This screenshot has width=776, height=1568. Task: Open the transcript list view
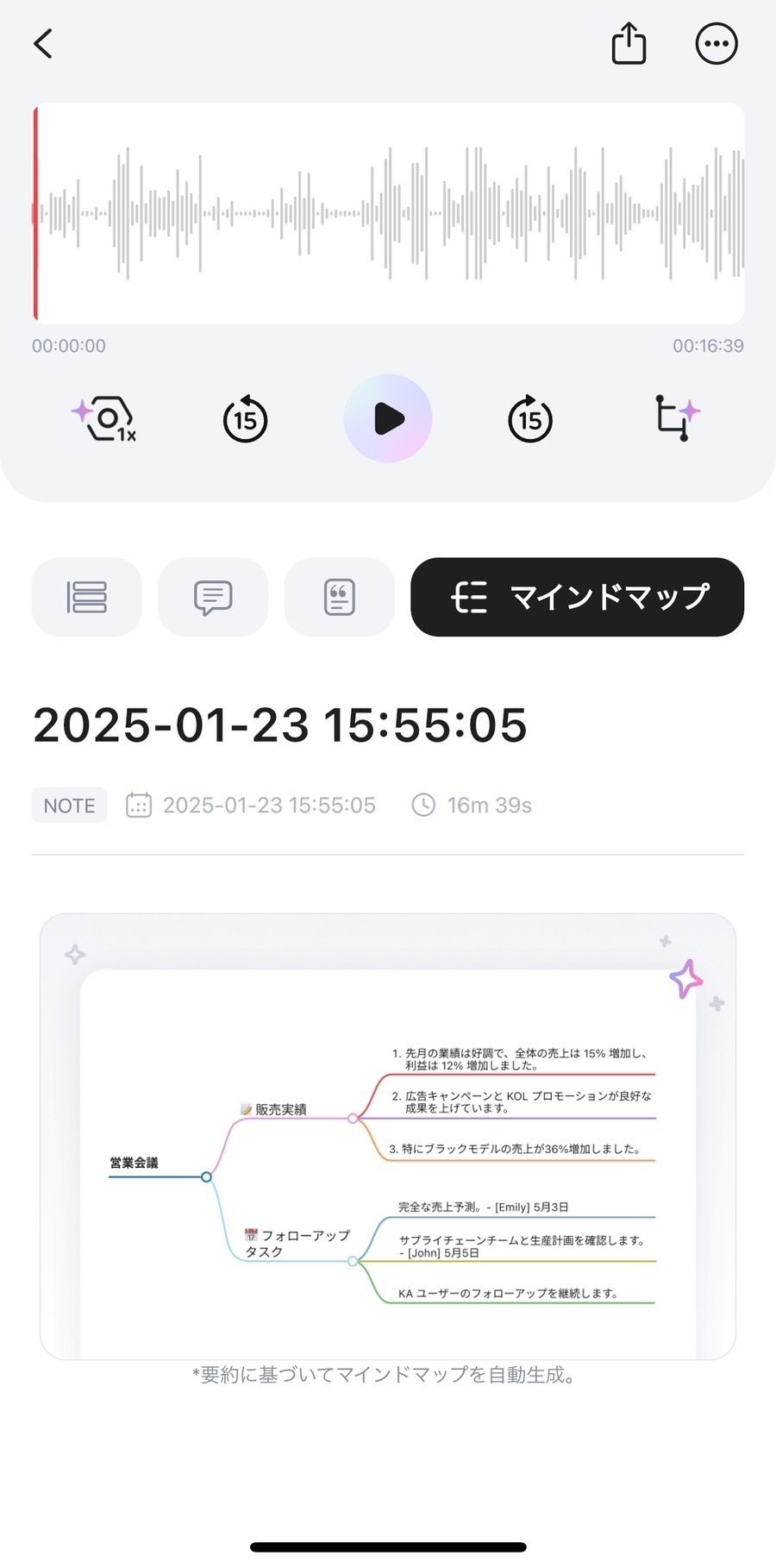click(x=86, y=597)
